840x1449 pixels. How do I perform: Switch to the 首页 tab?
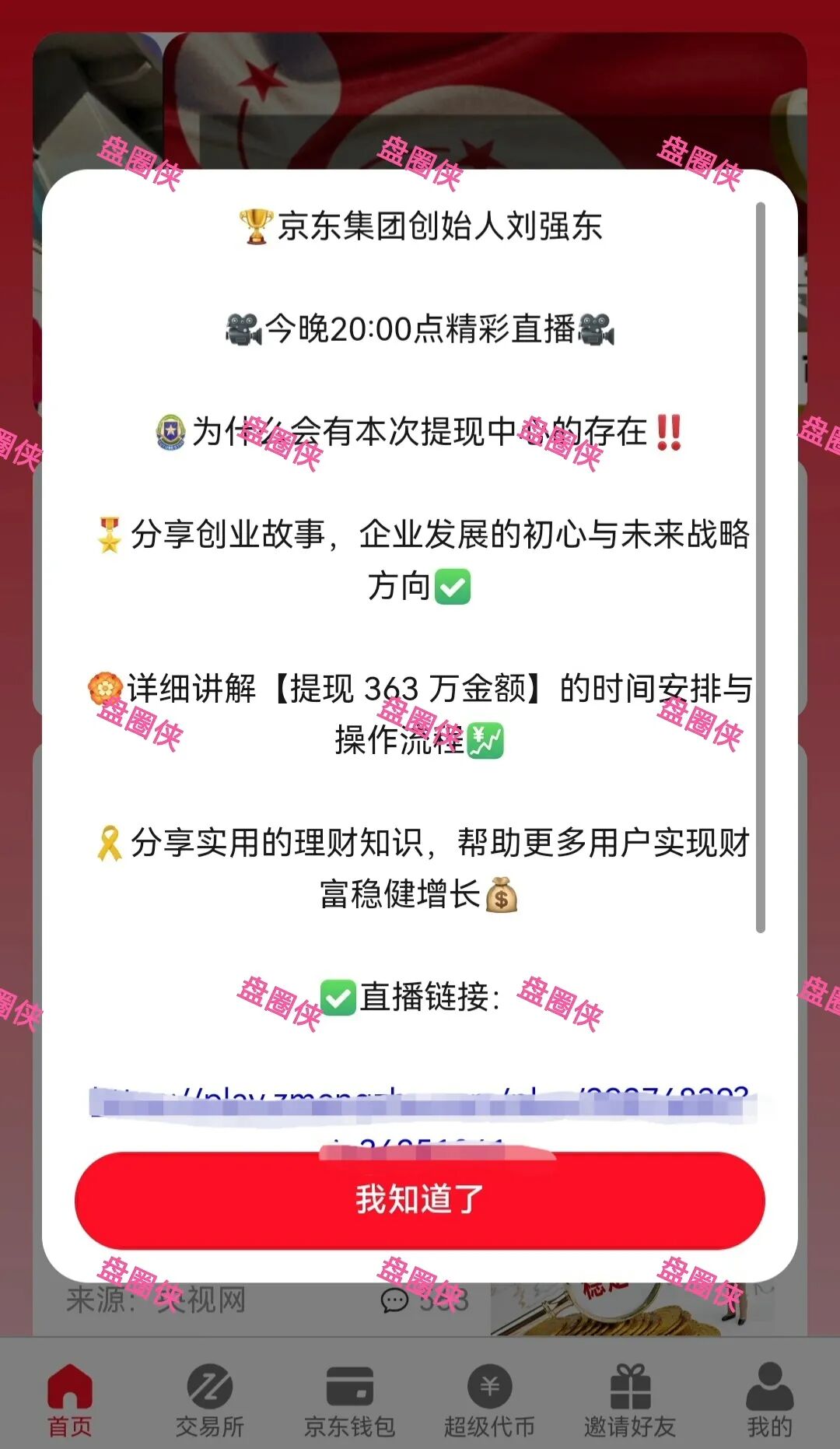click(70, 1399)
